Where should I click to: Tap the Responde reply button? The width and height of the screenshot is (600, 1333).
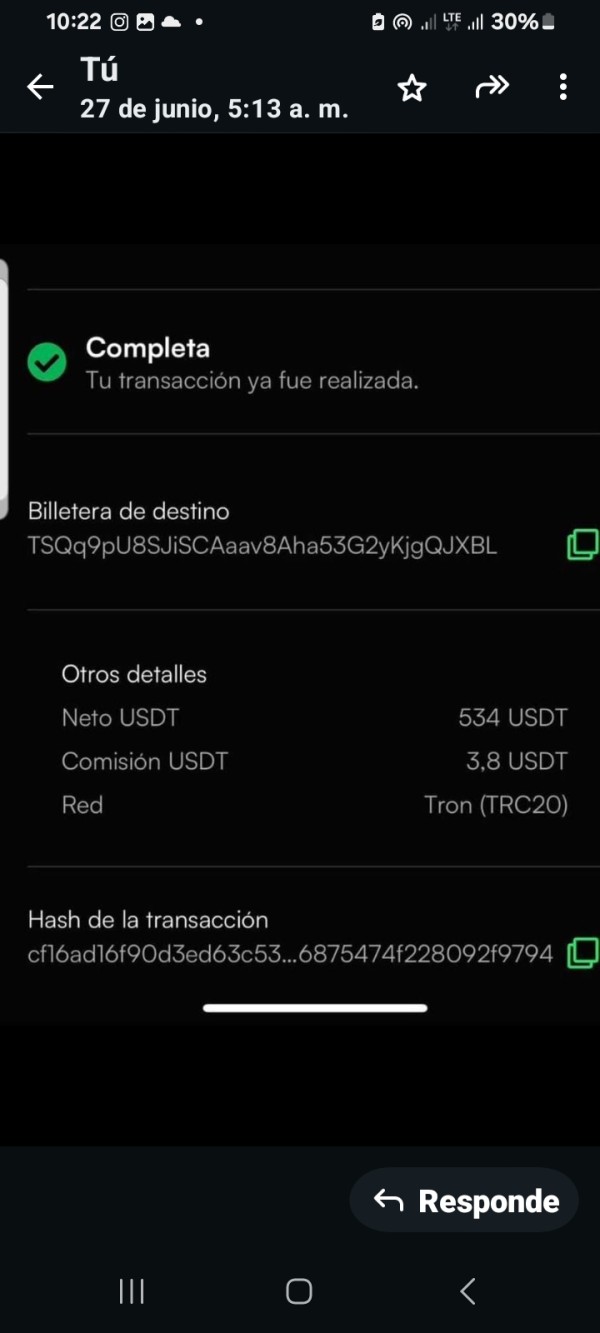point(465,1200)
